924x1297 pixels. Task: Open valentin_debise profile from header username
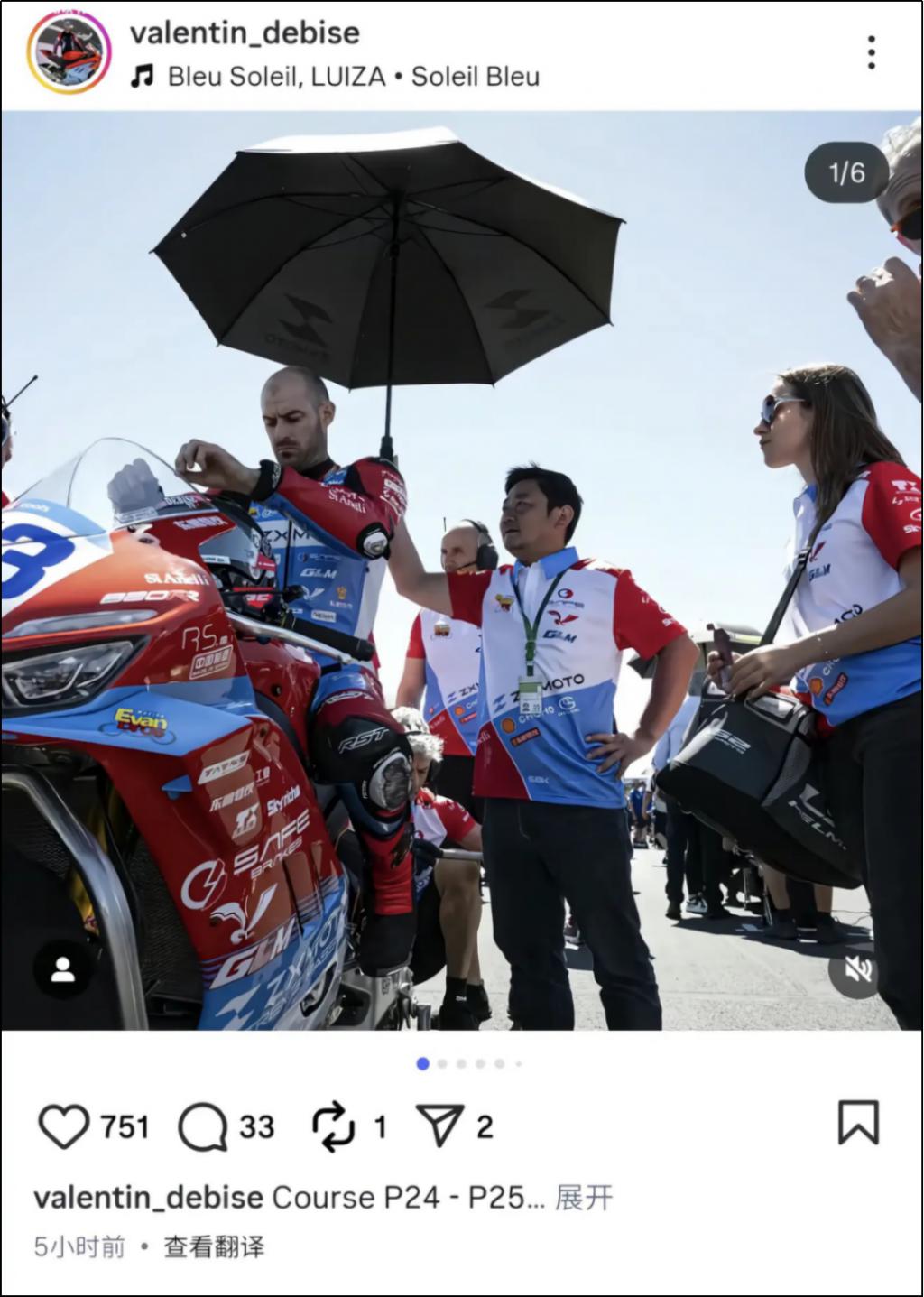[245, 33]
